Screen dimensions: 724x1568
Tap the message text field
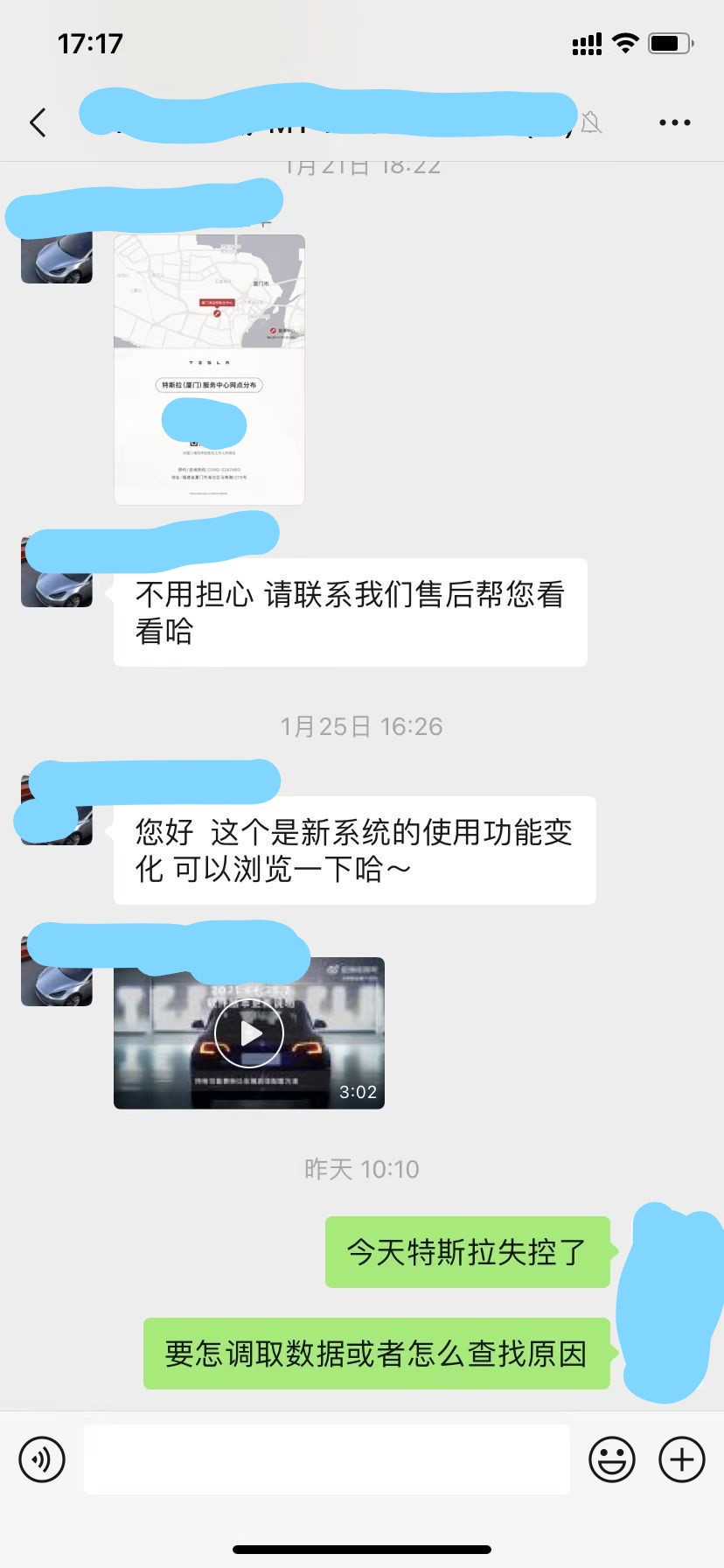pyautogui.click(x=327, y=1459)
